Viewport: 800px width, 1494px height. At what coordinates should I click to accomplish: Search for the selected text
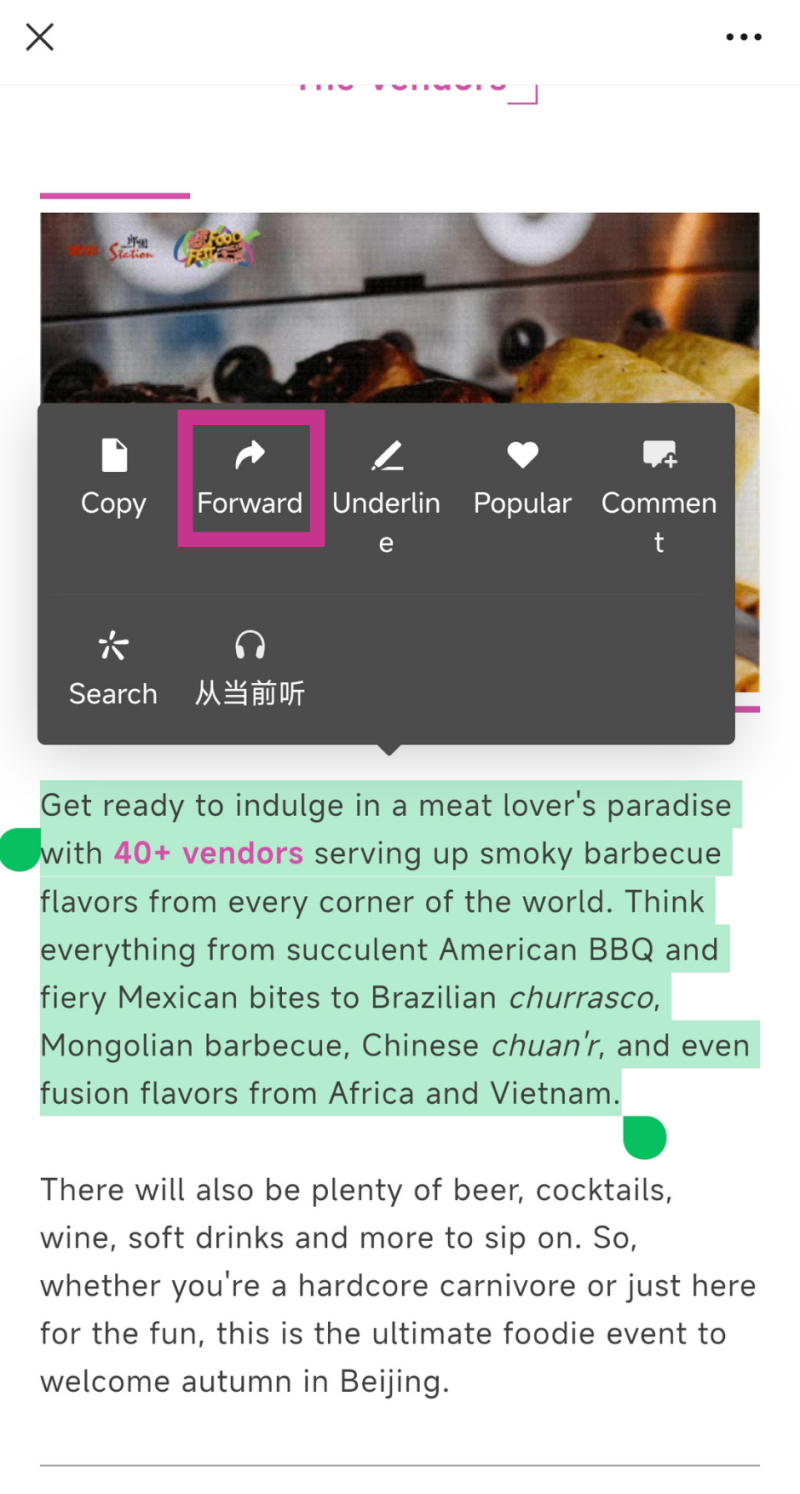[113, 669]
